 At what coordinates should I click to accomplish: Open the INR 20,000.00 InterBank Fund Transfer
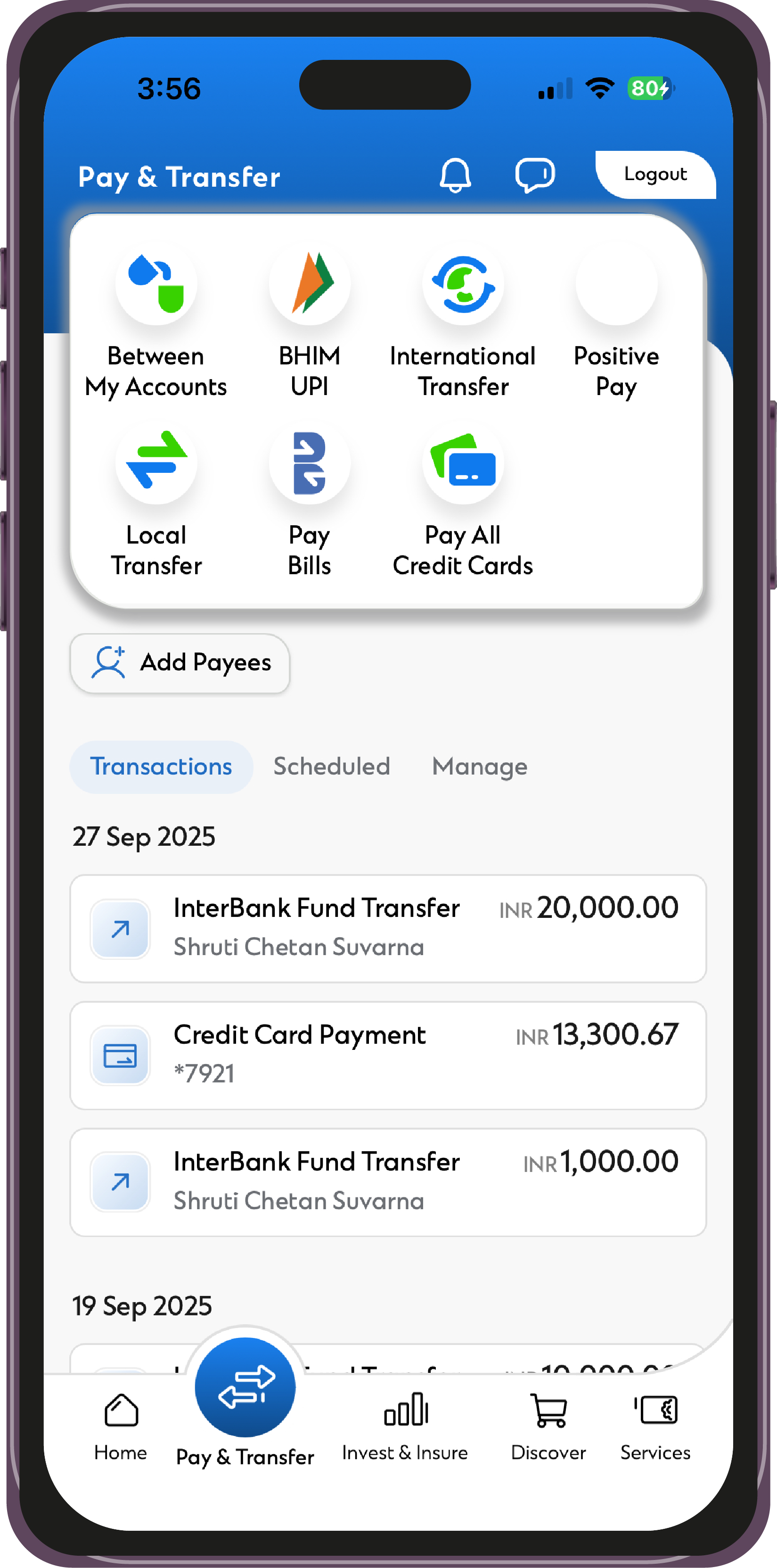coord(388,928)
